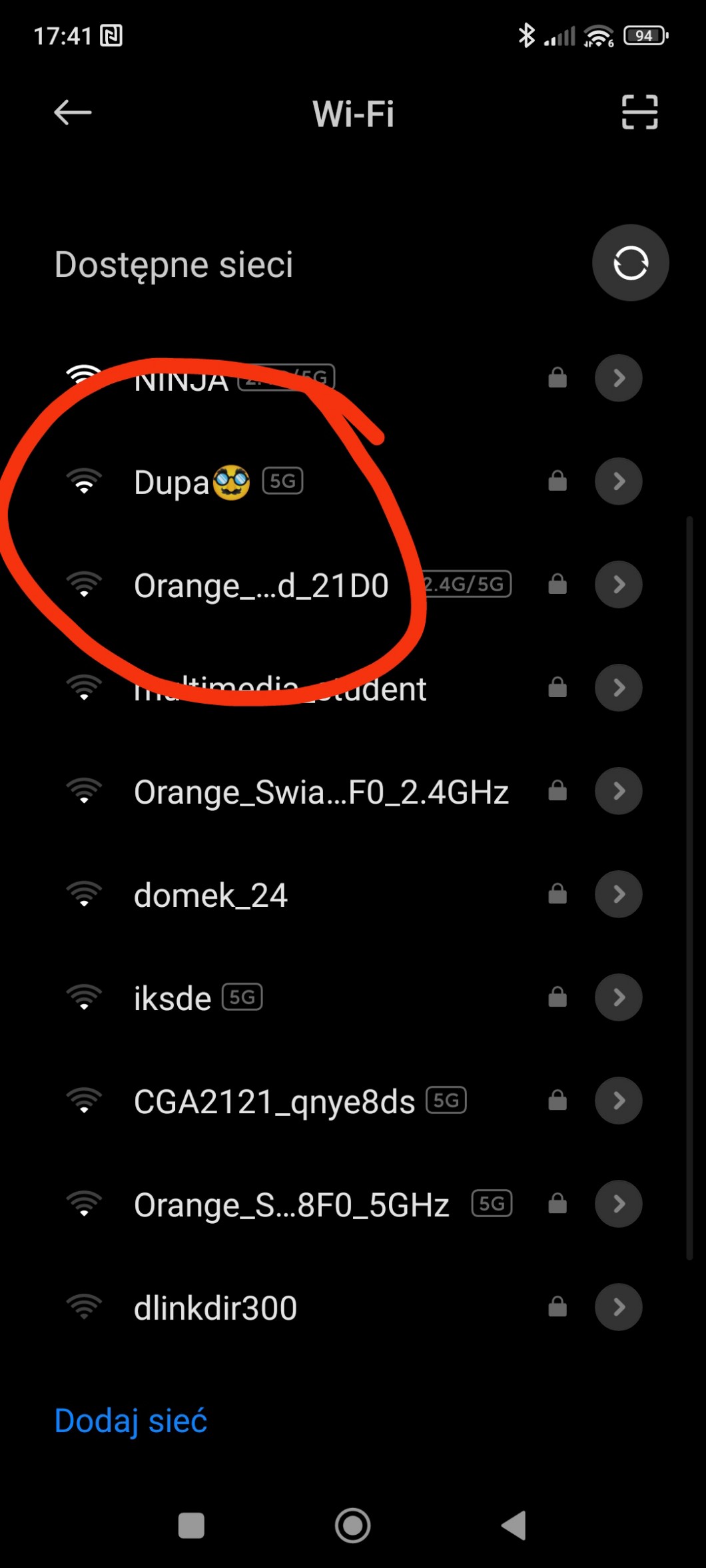Join the Orange_S...8F0_5GHz network

coord(292,1205)
